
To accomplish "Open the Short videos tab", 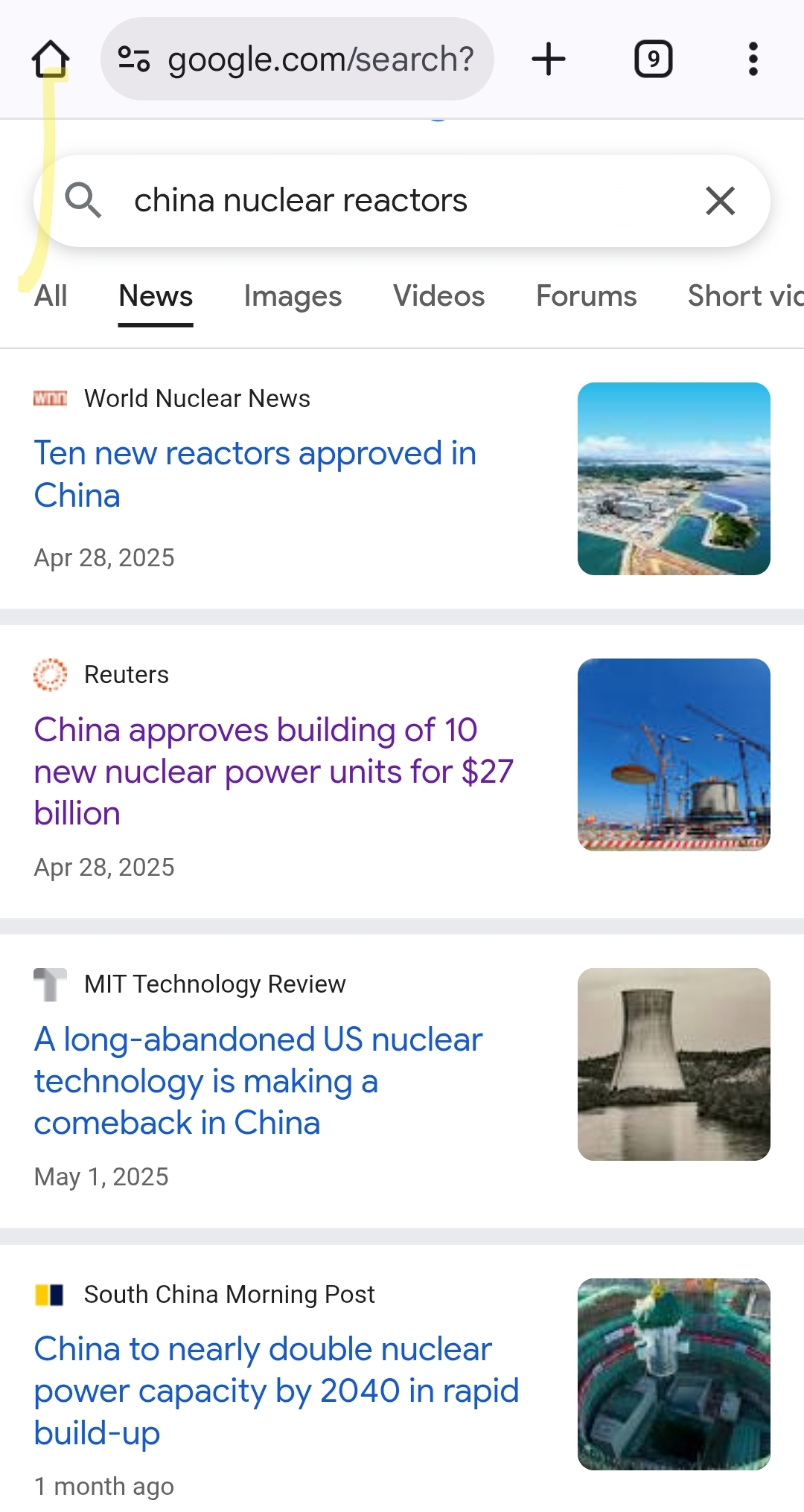I will click(x=745, y=296).
